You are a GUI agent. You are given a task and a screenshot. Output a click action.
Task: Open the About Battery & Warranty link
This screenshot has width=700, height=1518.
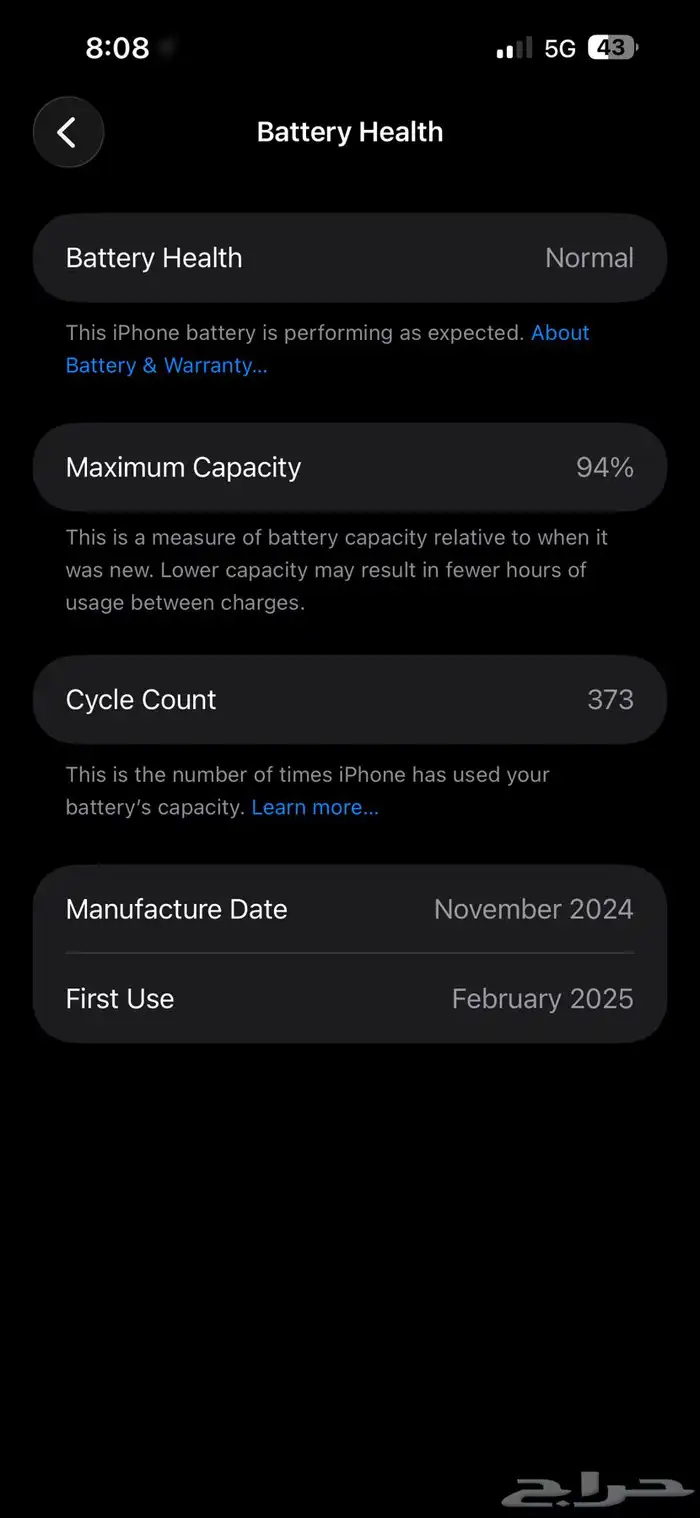[166, 365]
